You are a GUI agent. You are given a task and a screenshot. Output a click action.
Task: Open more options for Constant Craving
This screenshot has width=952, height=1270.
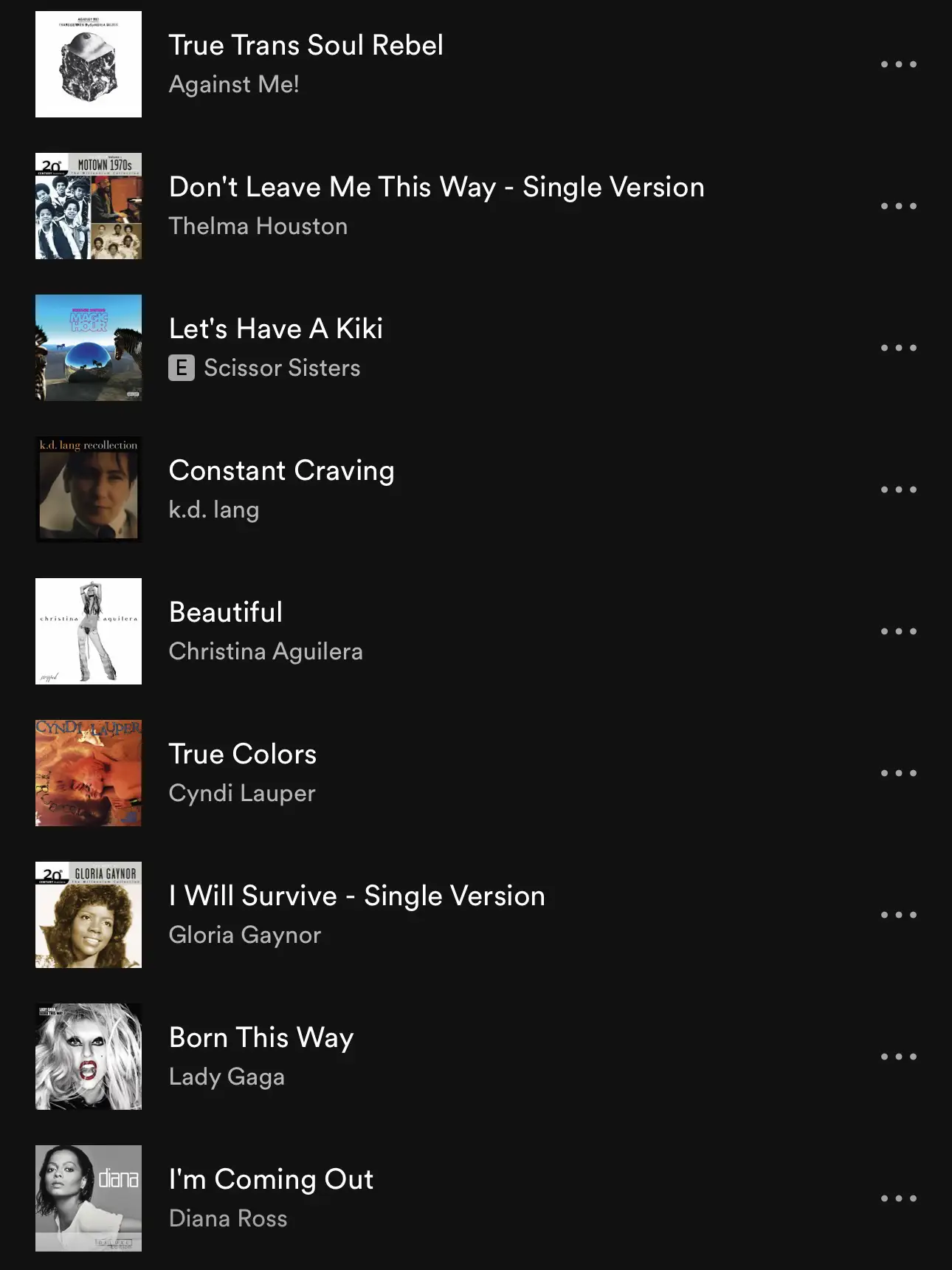coord(898,490)
